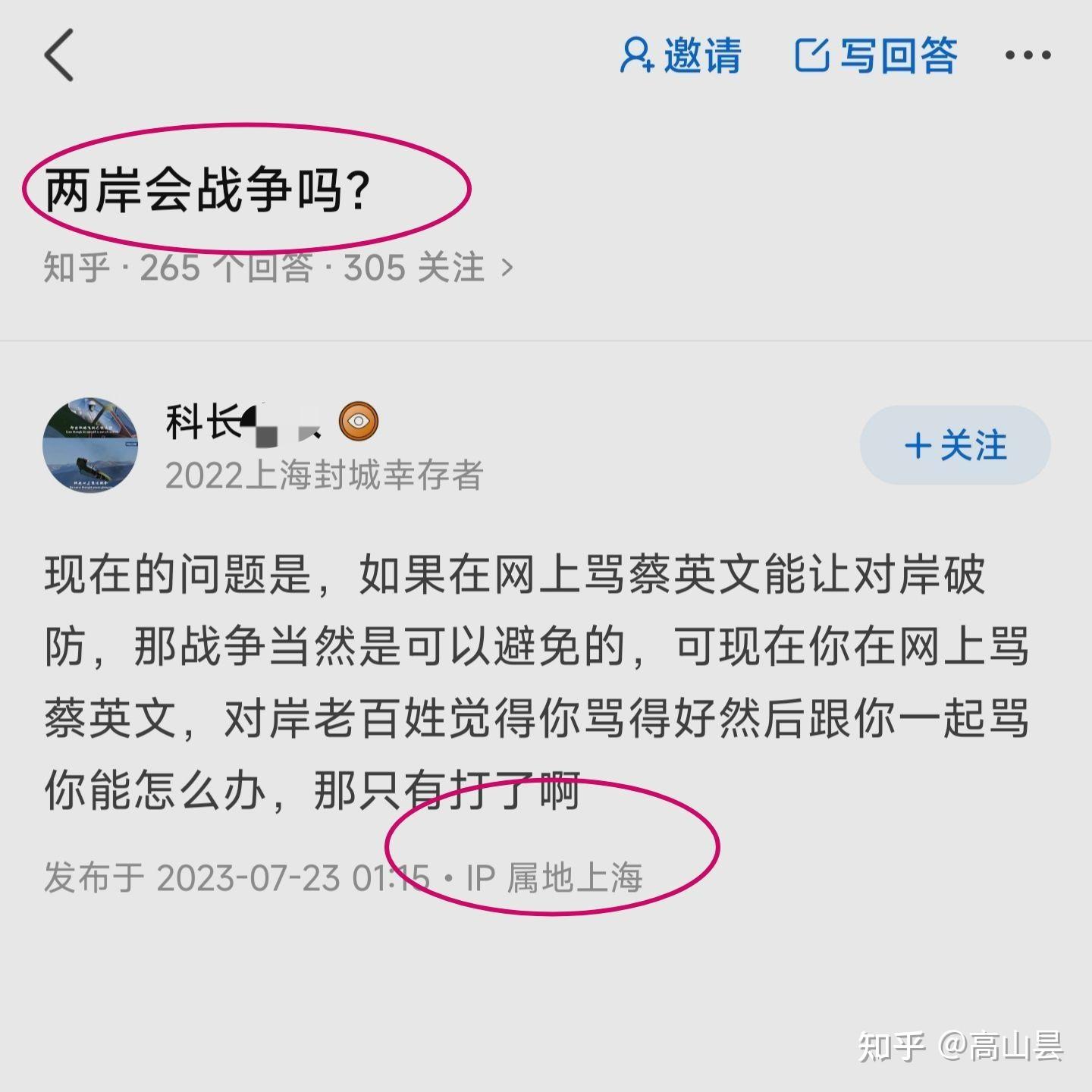This screenshot has width=1092, height=1092.
Task: Follow the author with +关注 button
Action: coord(955,445)
